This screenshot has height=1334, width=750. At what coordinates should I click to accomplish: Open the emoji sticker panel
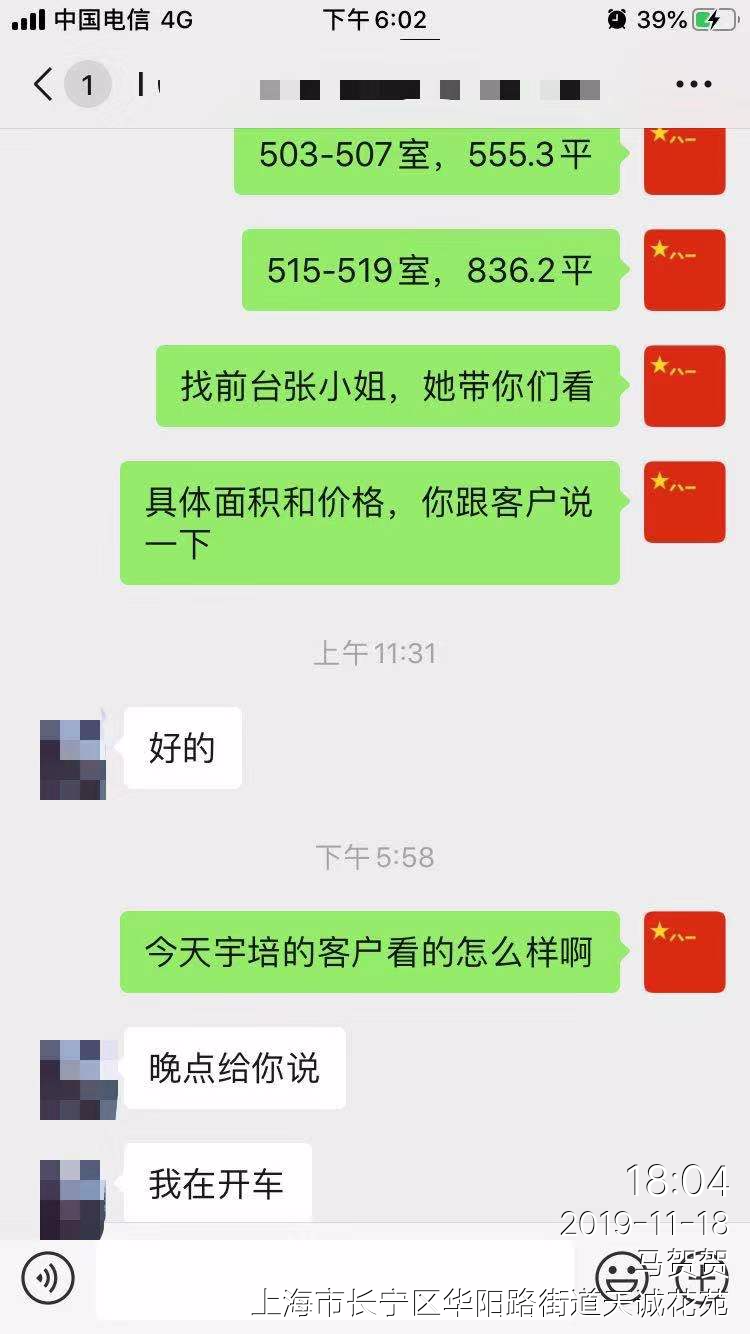622,1278
